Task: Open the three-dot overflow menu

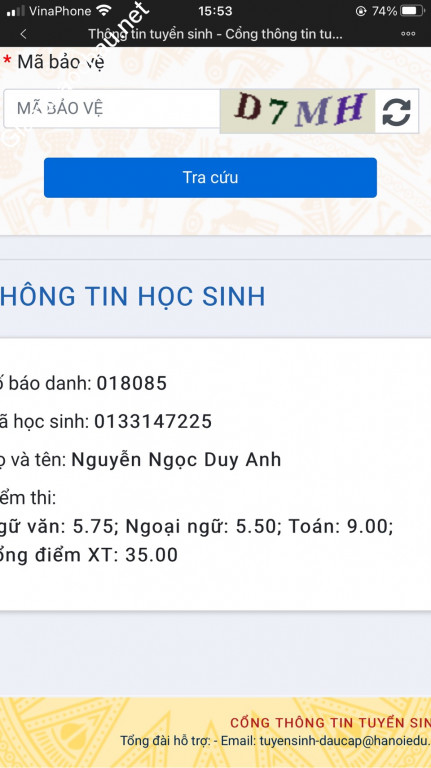Action: [408, 34]
